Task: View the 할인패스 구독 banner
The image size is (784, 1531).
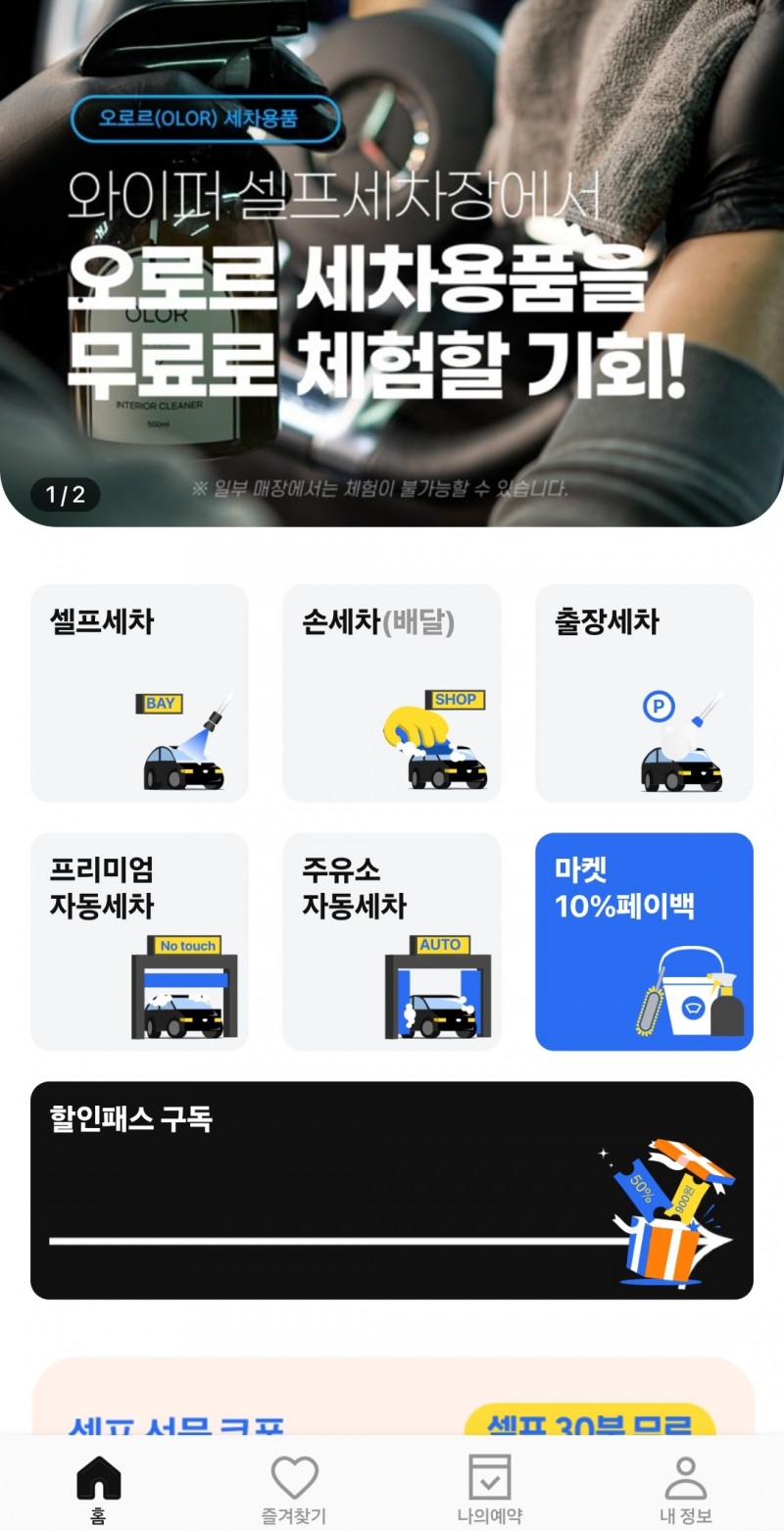Action: tap(392, 1190)
